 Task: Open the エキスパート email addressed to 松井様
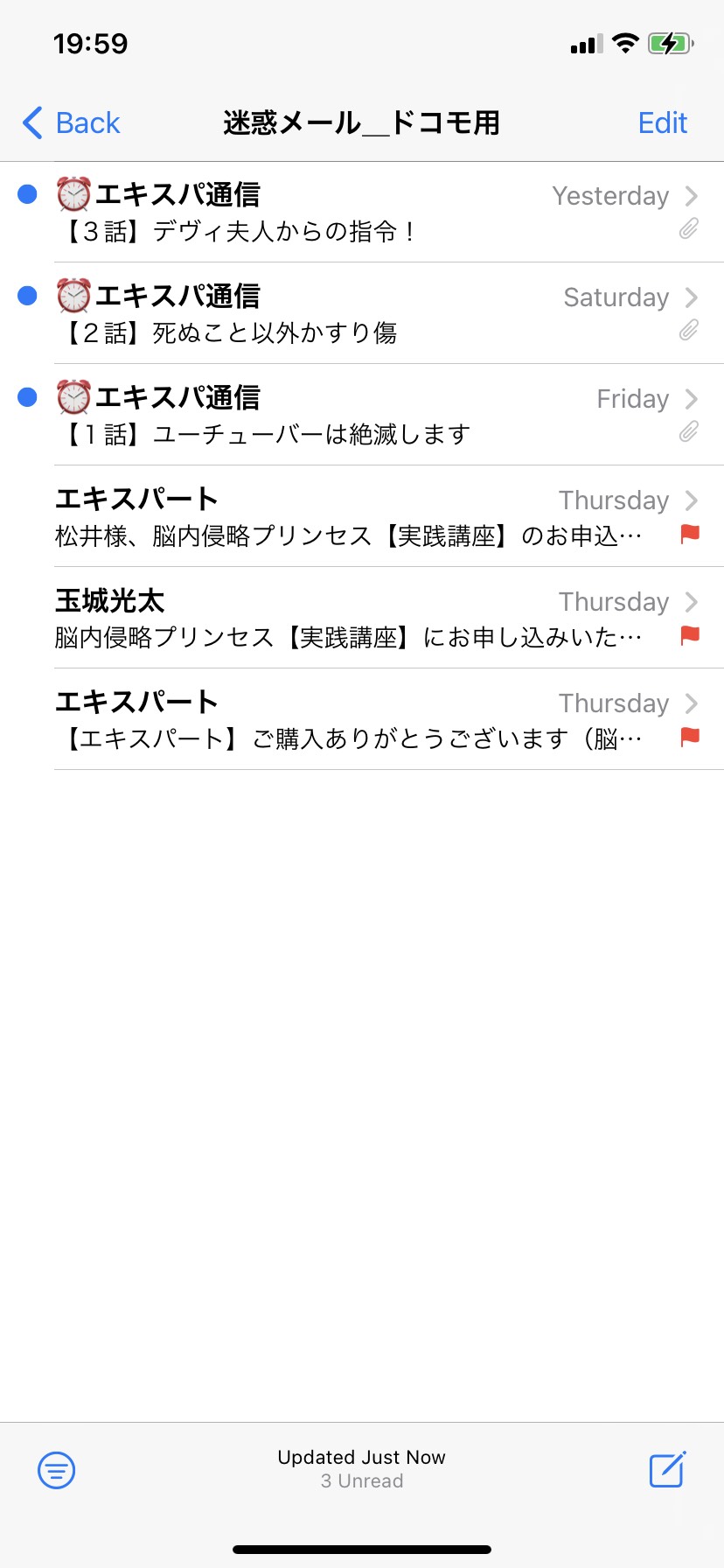[x=362, y=516]
